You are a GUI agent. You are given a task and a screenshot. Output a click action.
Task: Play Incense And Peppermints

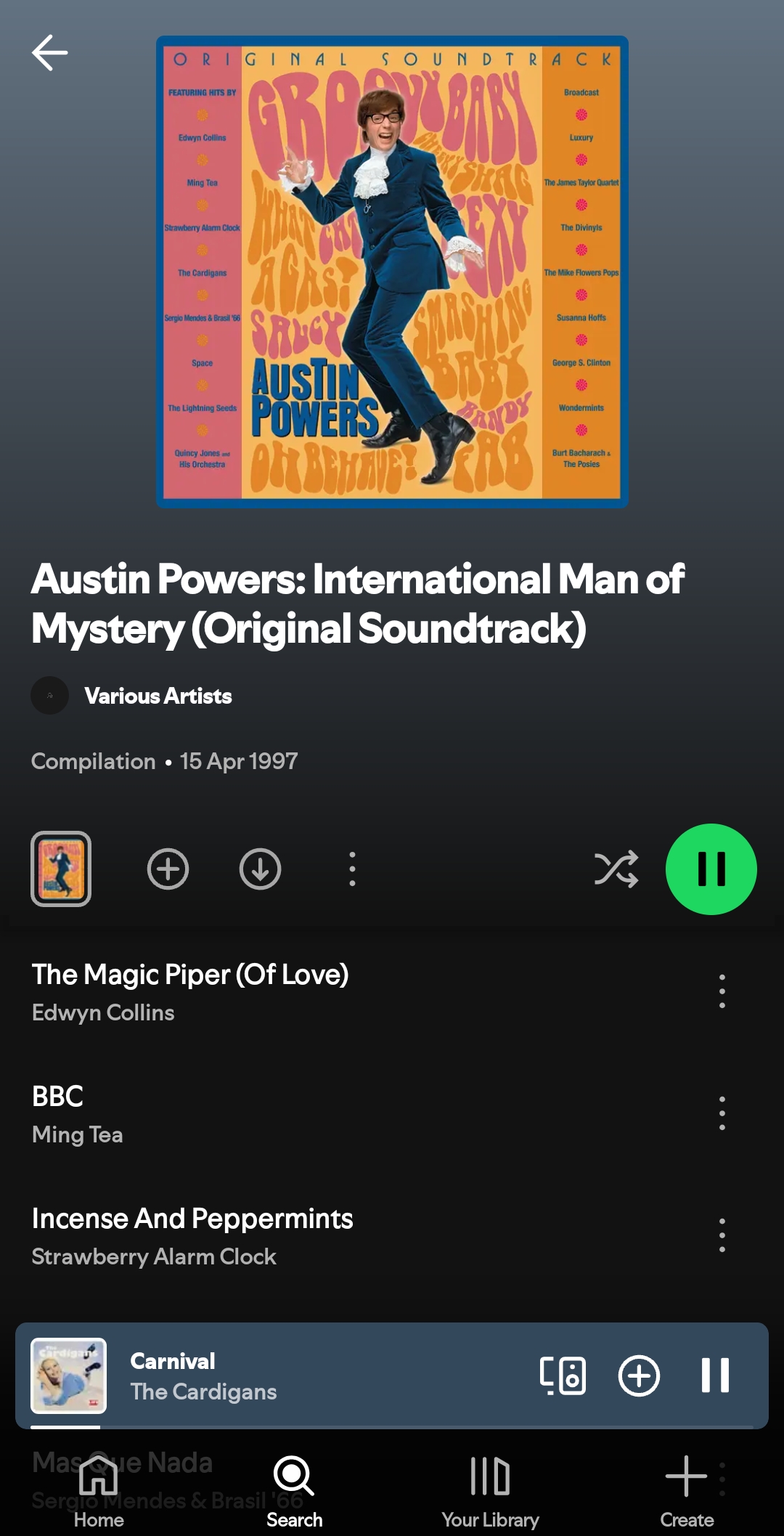192,1235
